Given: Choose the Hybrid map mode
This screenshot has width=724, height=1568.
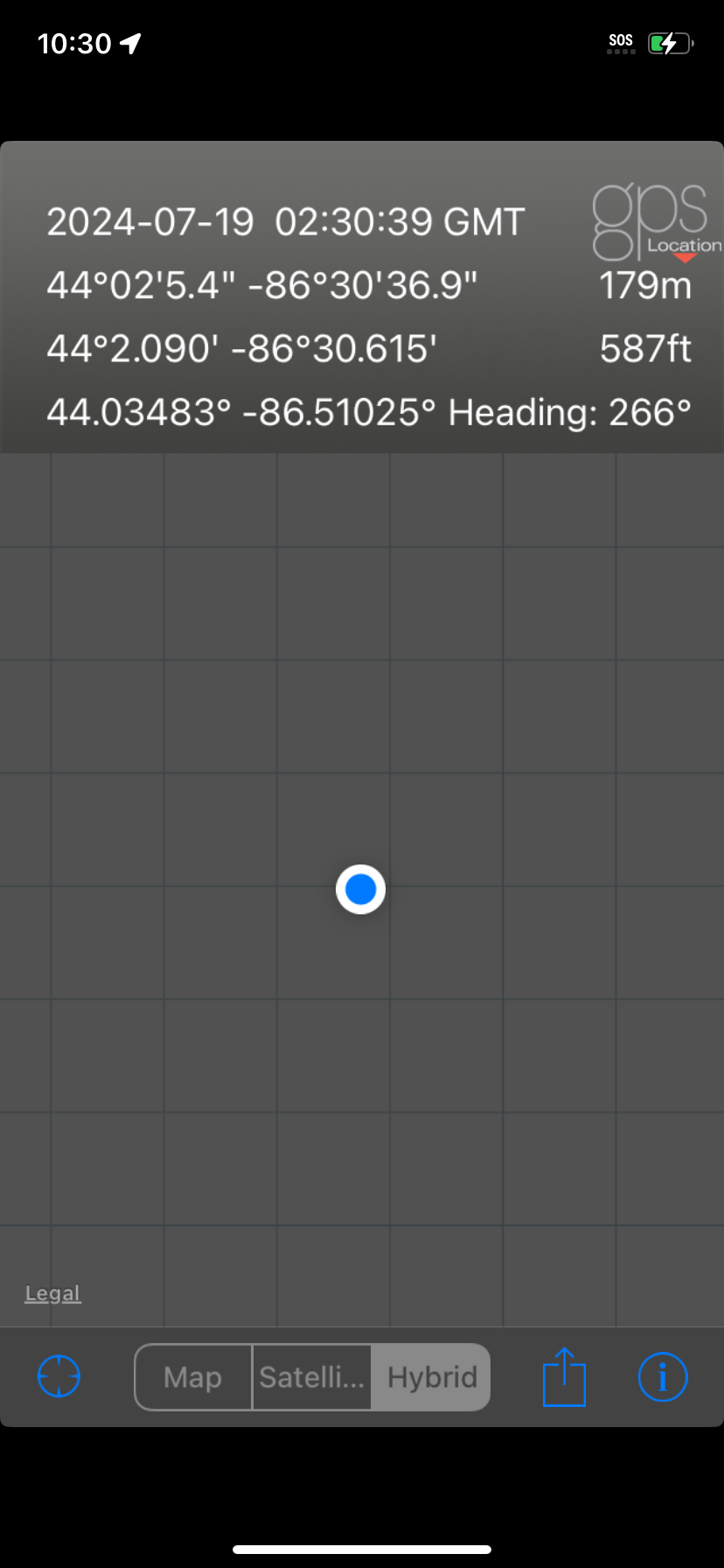Looking at the screenshot, I should pos(431,1377).
